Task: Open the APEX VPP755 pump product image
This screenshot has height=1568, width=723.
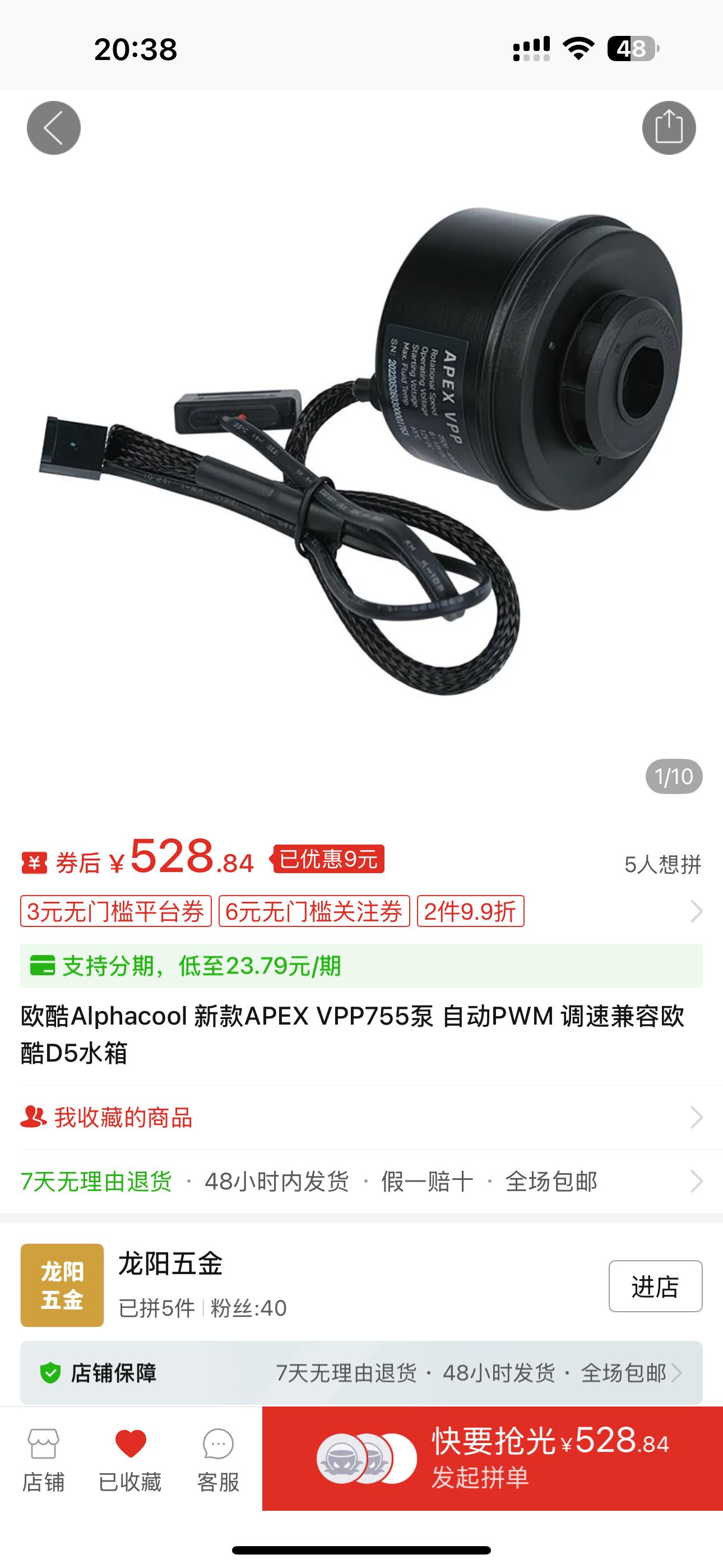Action: pos(361,450)
